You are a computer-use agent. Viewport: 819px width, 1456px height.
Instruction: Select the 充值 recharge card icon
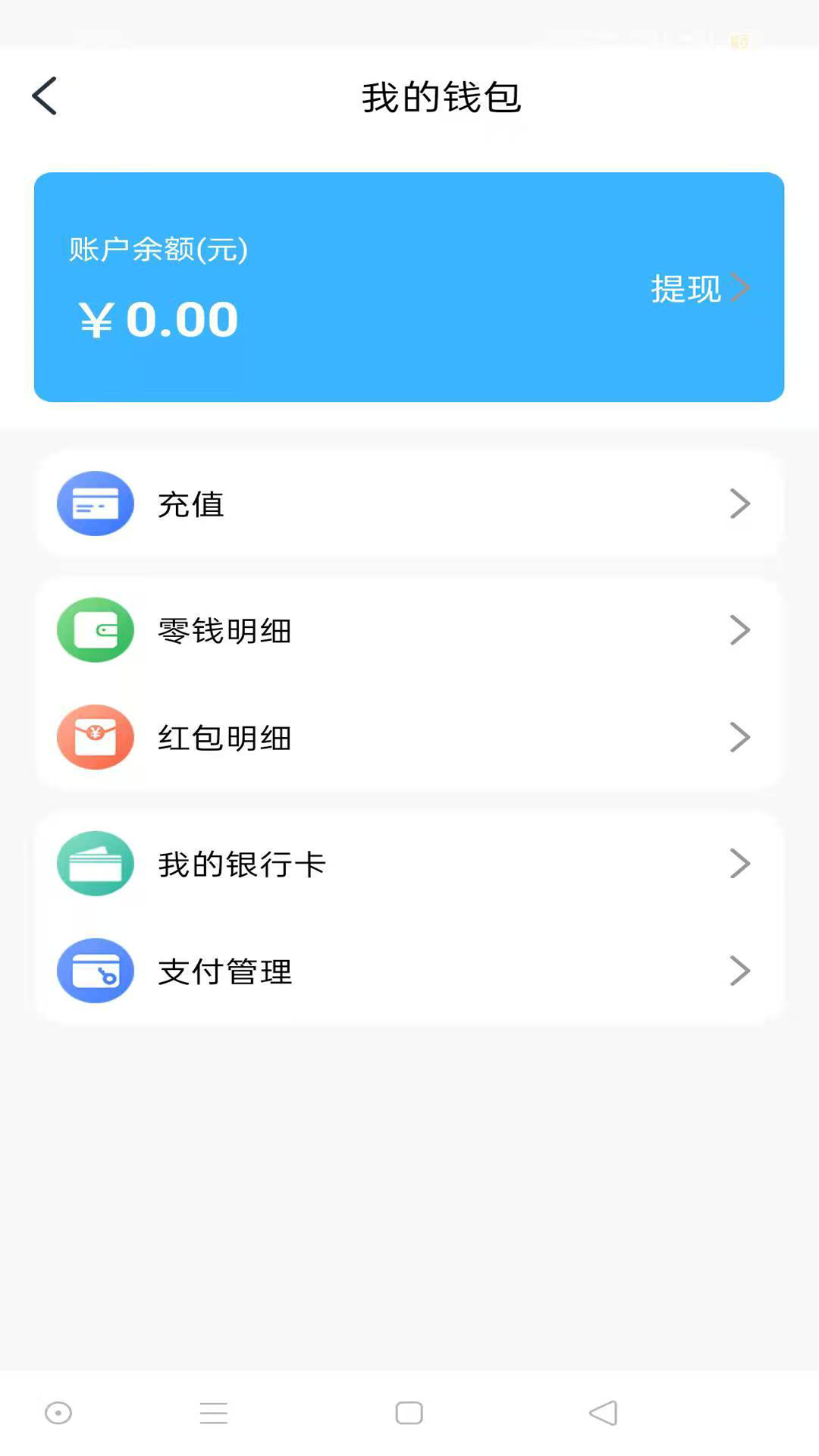point(96,504)
